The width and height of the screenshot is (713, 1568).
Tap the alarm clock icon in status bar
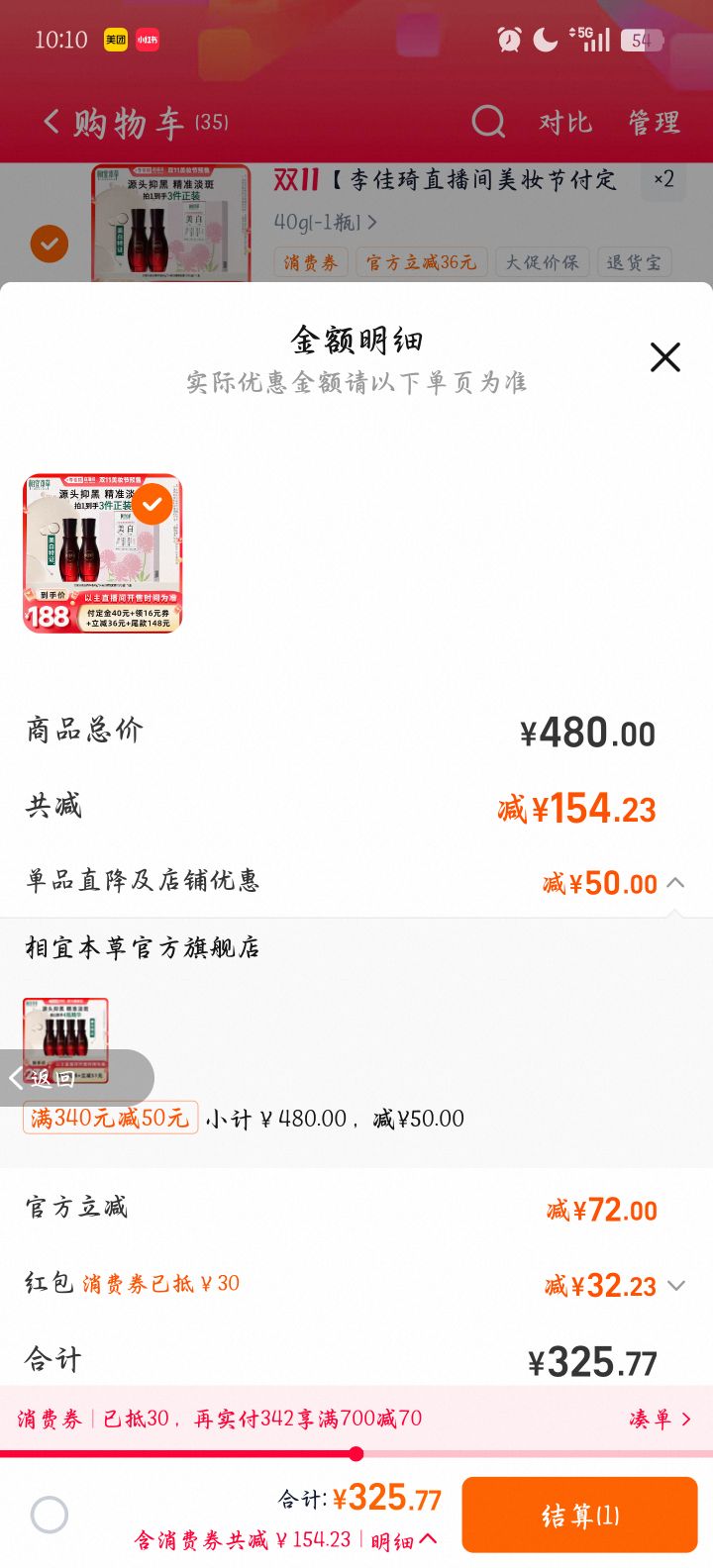(508, 40)
